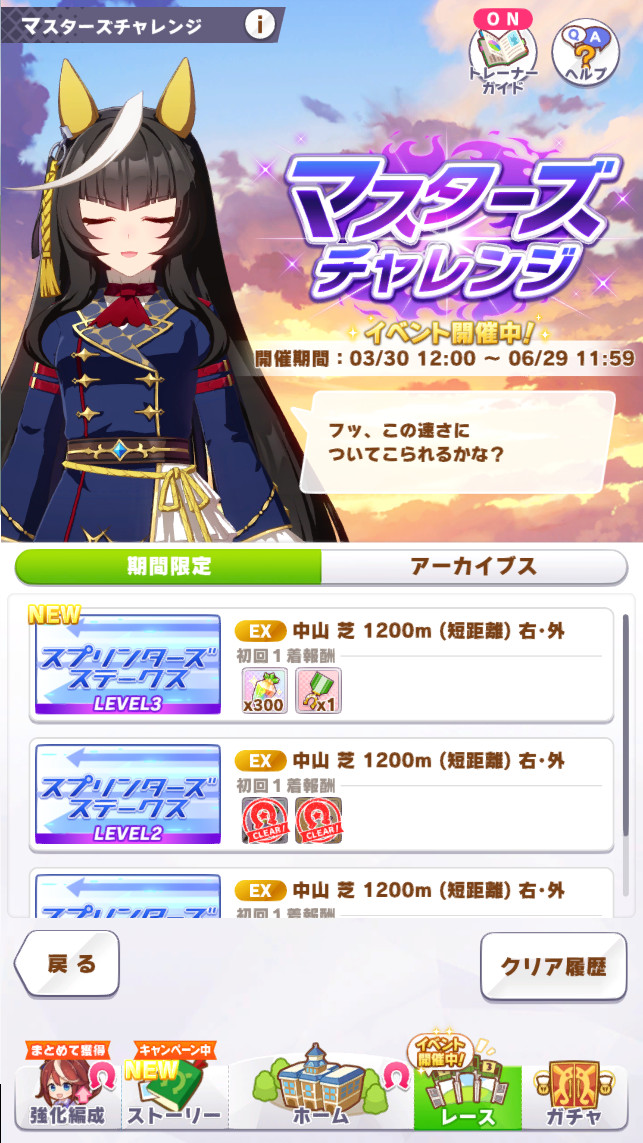Viewport: 643px width, 1143px height.
Task: Open the info icon beside マスターズチャレンジ
Action: click(x=259, y=25)
